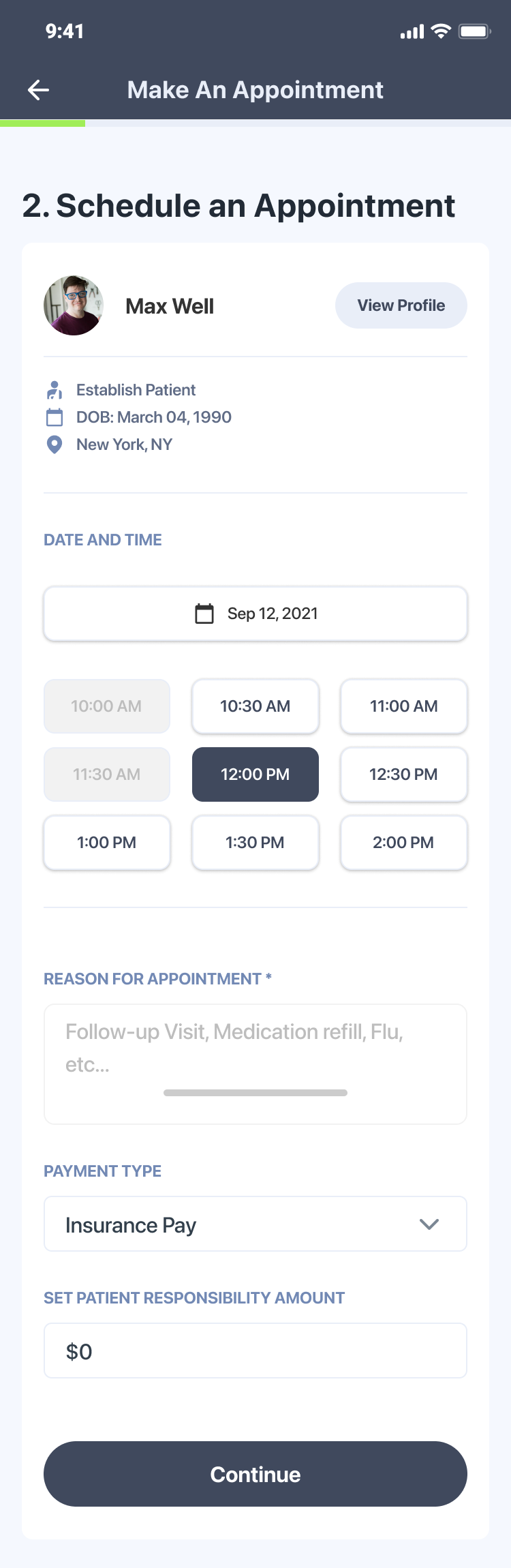
Task: Open Max Well's profile via View Profile
Action: (401, 305)
